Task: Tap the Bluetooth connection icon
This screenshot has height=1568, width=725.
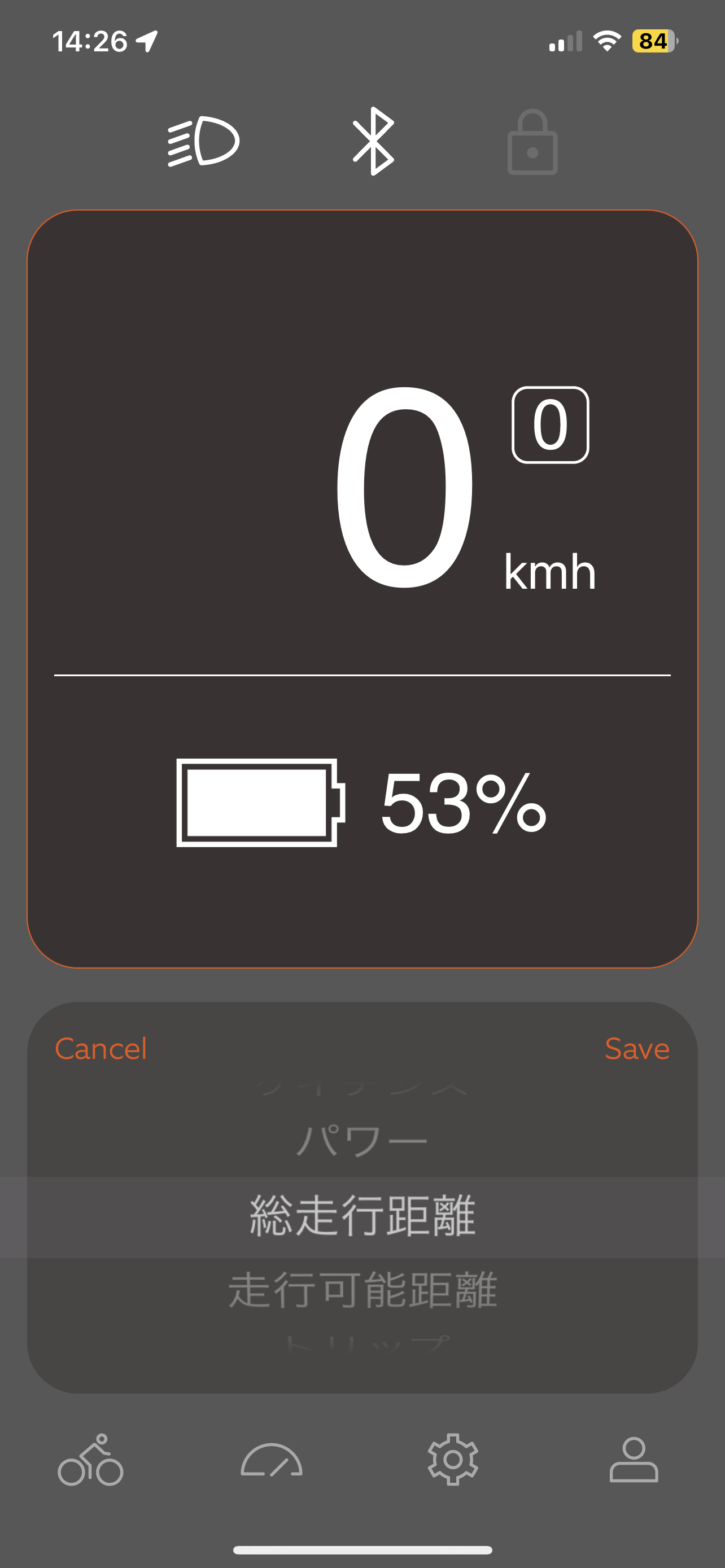Action: tap(373, 141)
